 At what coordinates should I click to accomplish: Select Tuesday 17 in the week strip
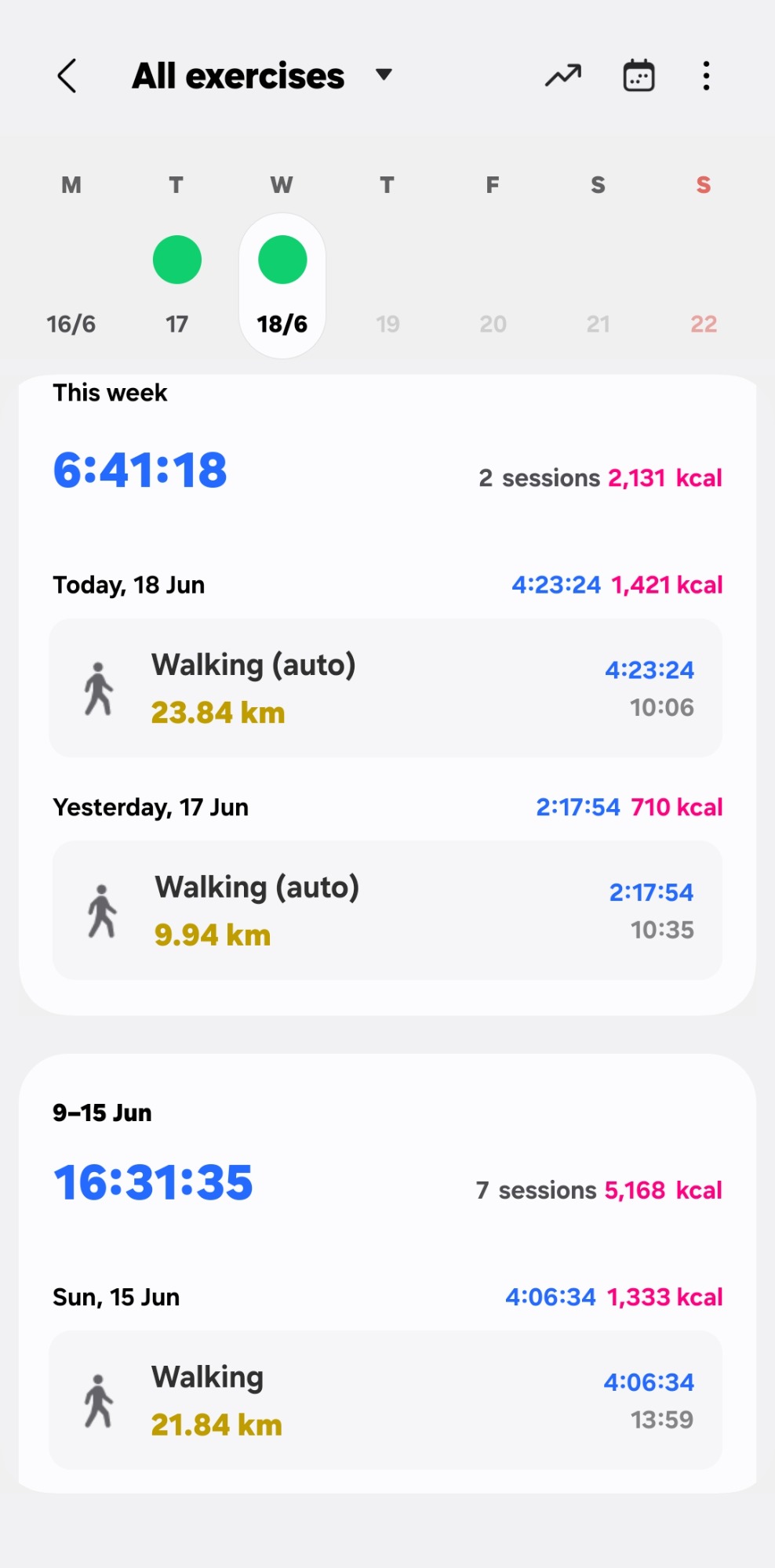[x=176, y=285]
